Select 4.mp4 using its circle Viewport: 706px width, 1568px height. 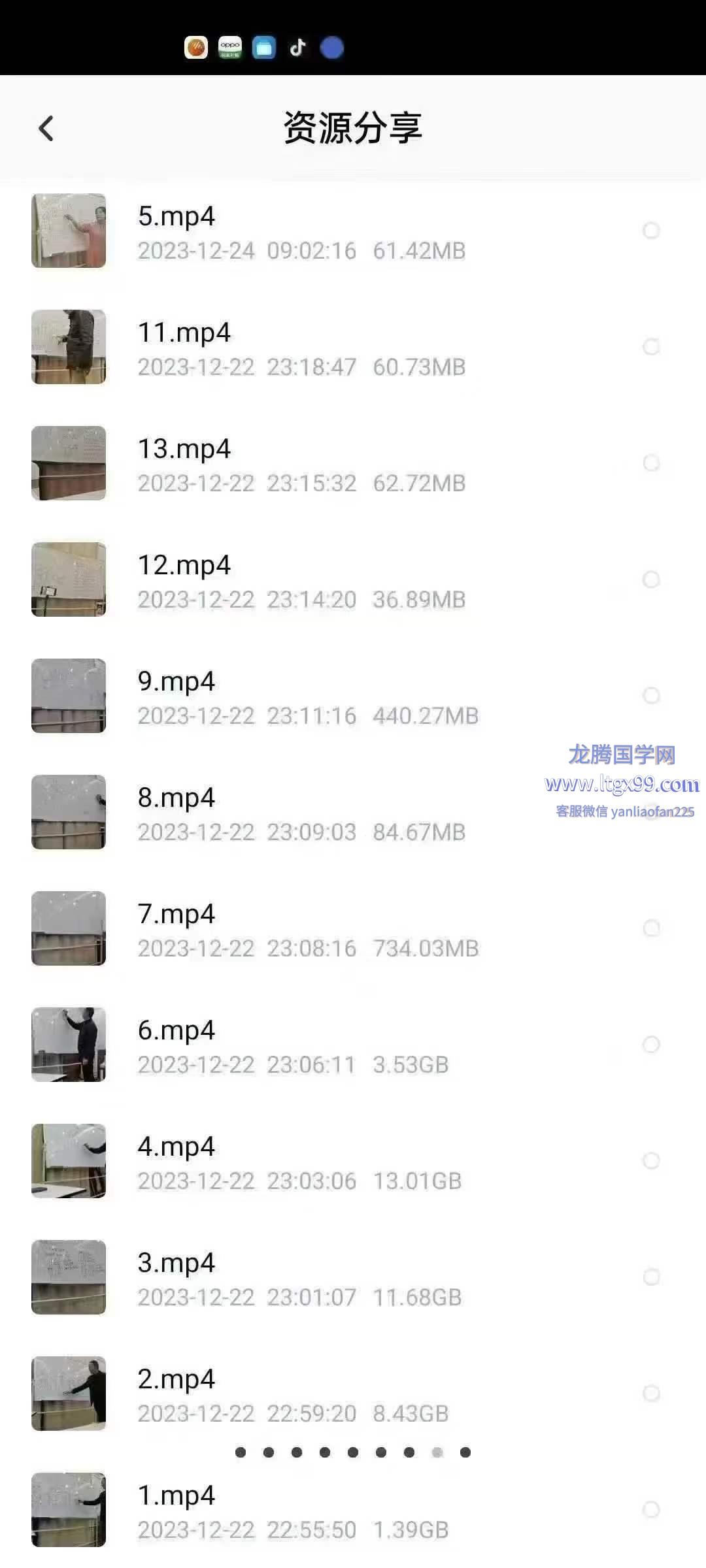651,1161
